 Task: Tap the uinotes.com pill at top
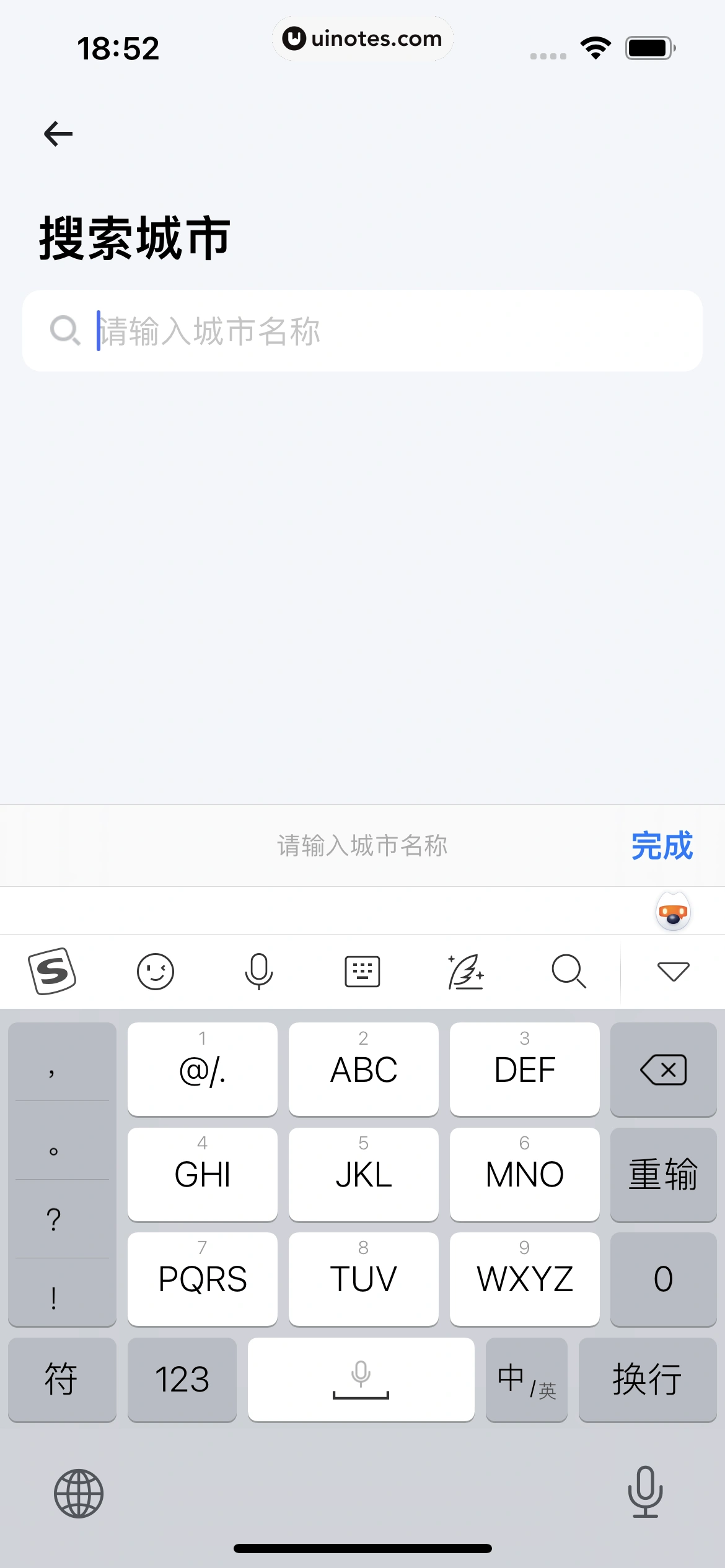click(362, 39)
